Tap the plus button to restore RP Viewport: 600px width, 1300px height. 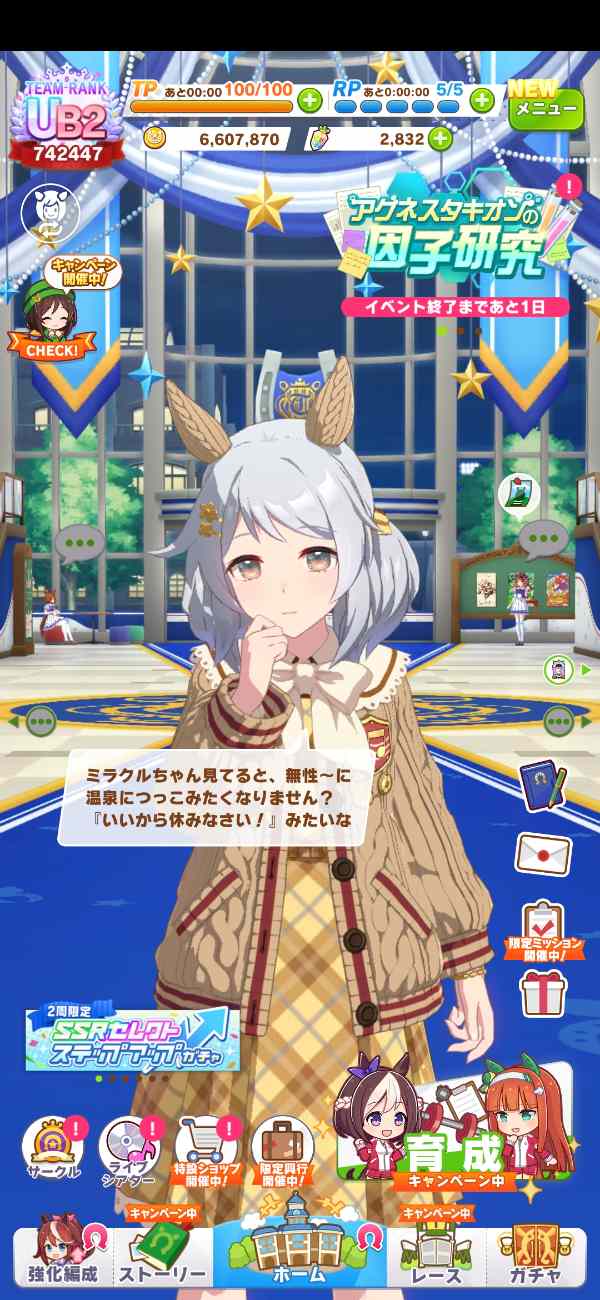(482, 99)
